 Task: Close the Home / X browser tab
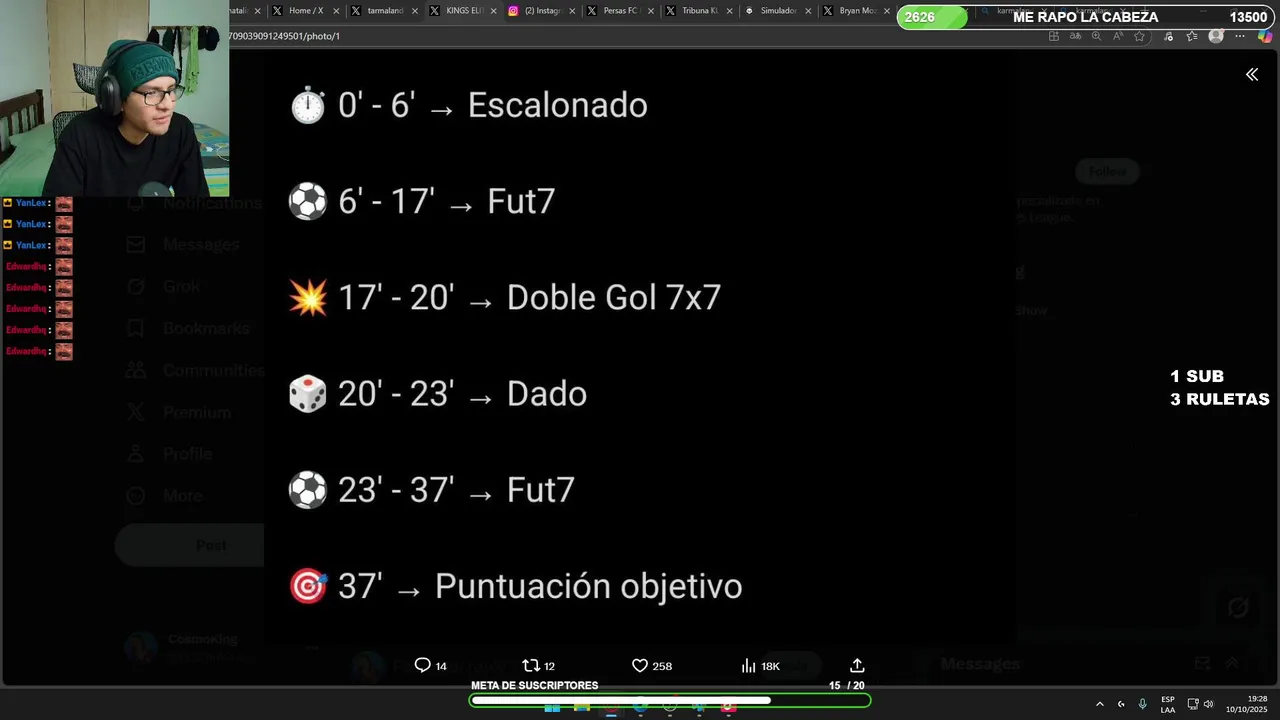tap(336, 11)
